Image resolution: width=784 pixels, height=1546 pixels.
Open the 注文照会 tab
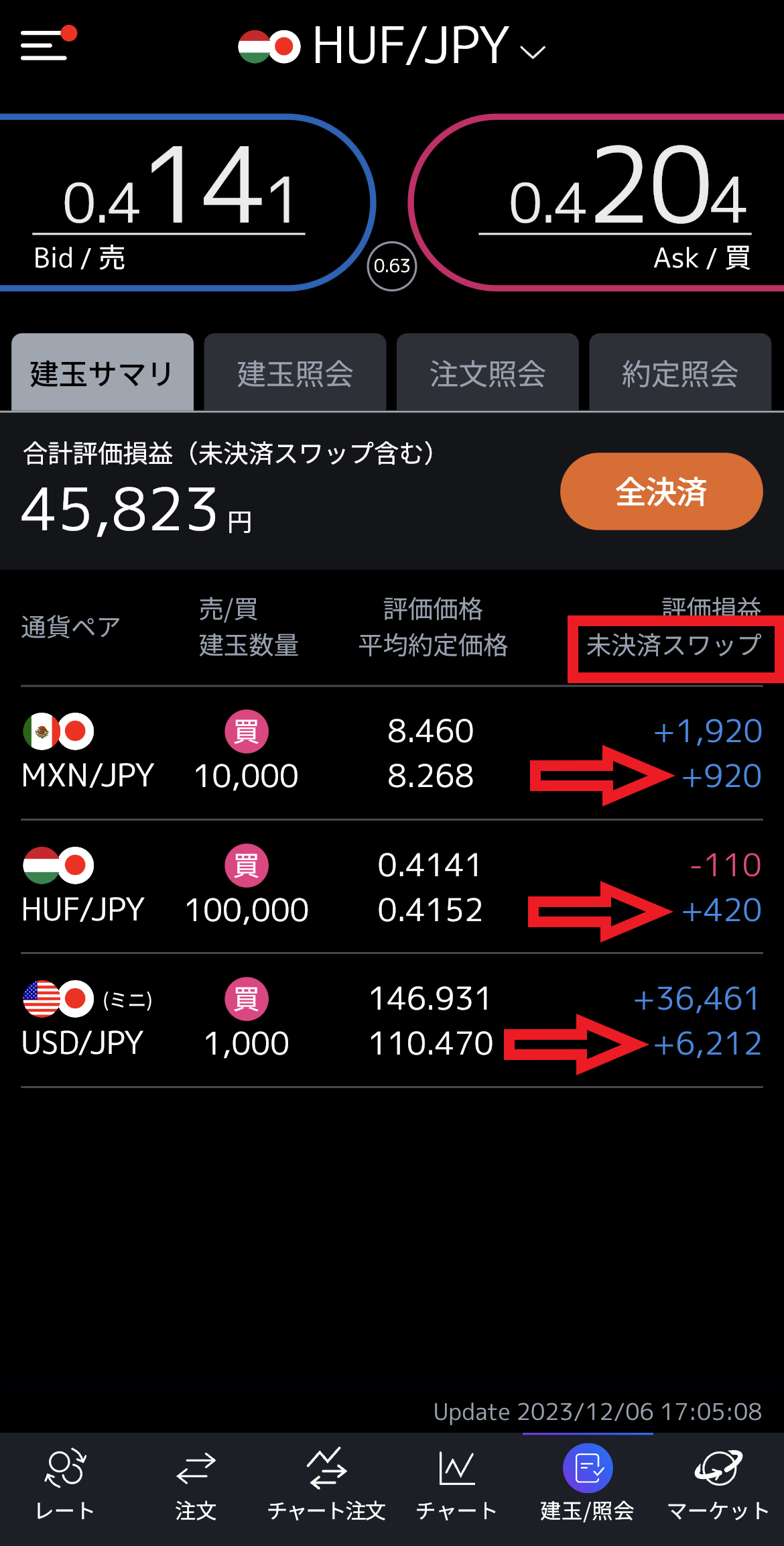pos(487,372)
